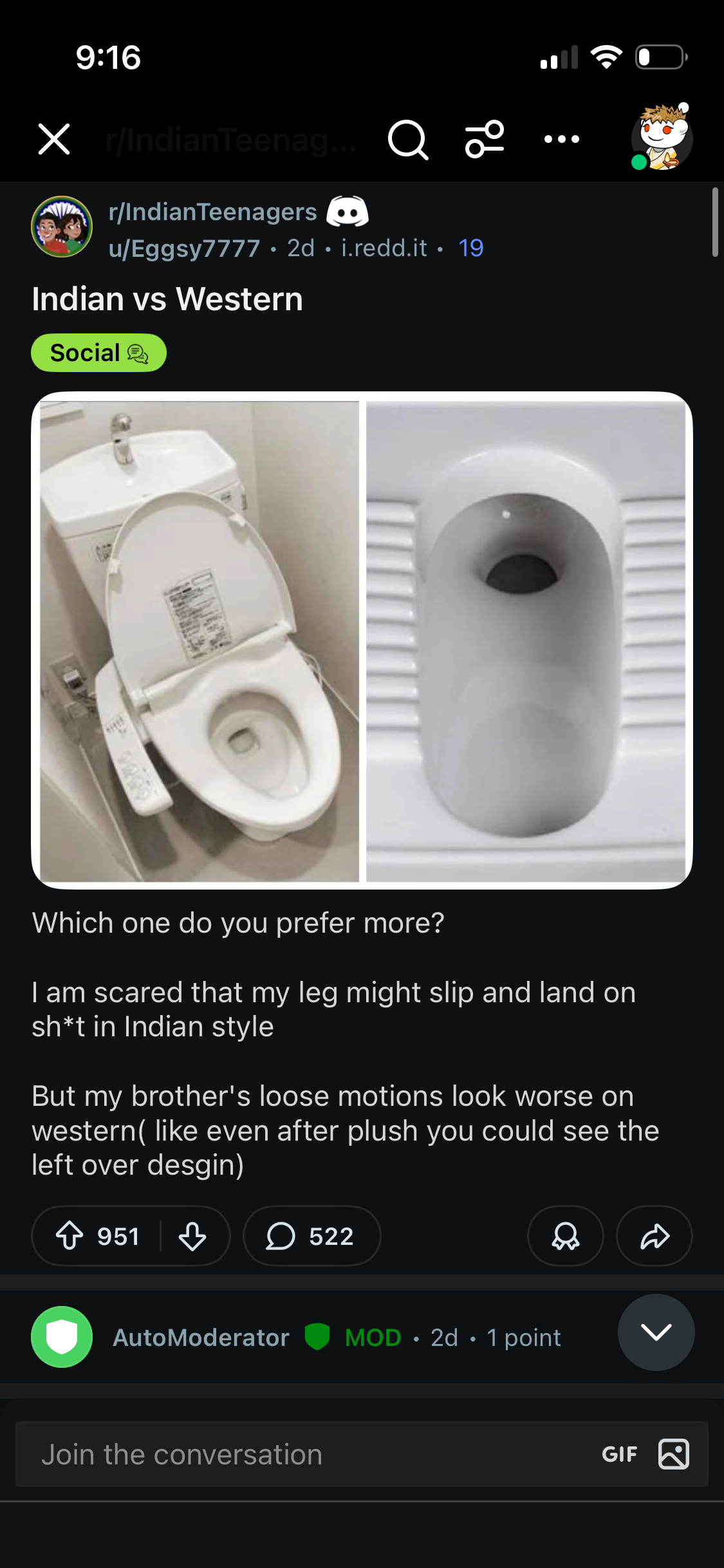Image resolution: width=724 pixels, height=1568 pixels.
Task: Open comment sort options
Action: click(485, 139)
